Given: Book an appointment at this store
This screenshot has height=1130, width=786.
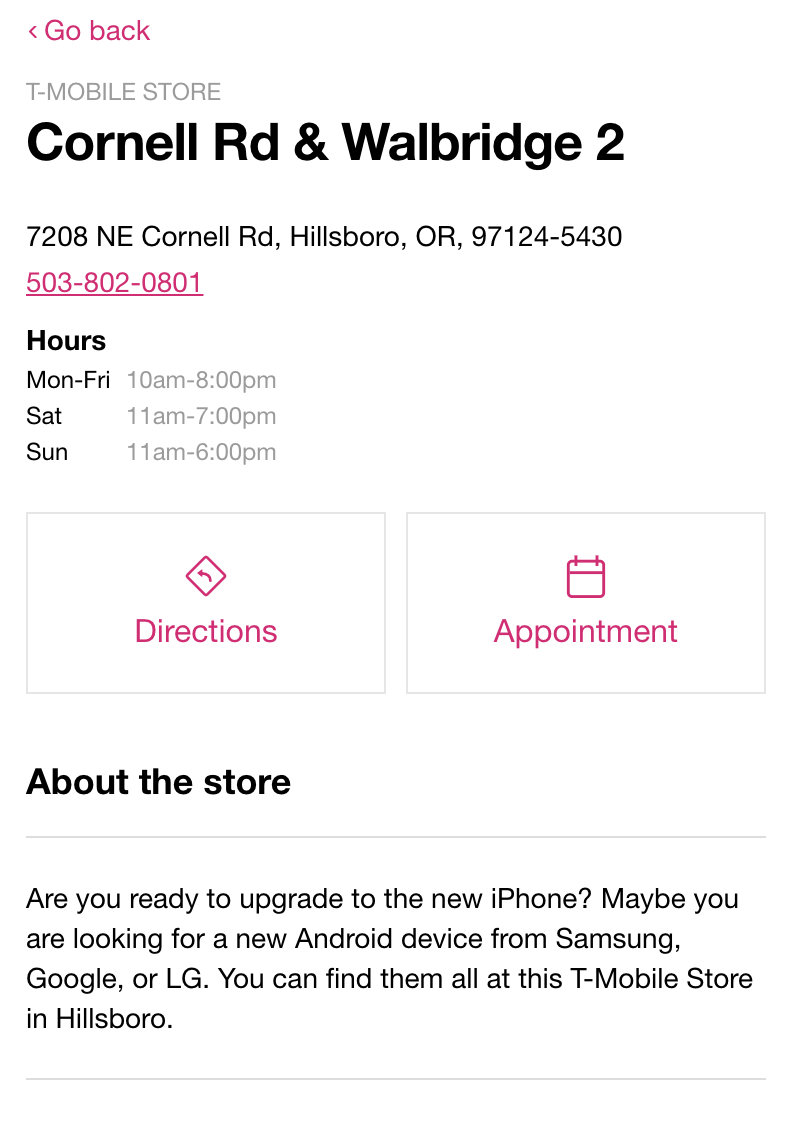Looking at the screenshot, I should coord(585,603).
